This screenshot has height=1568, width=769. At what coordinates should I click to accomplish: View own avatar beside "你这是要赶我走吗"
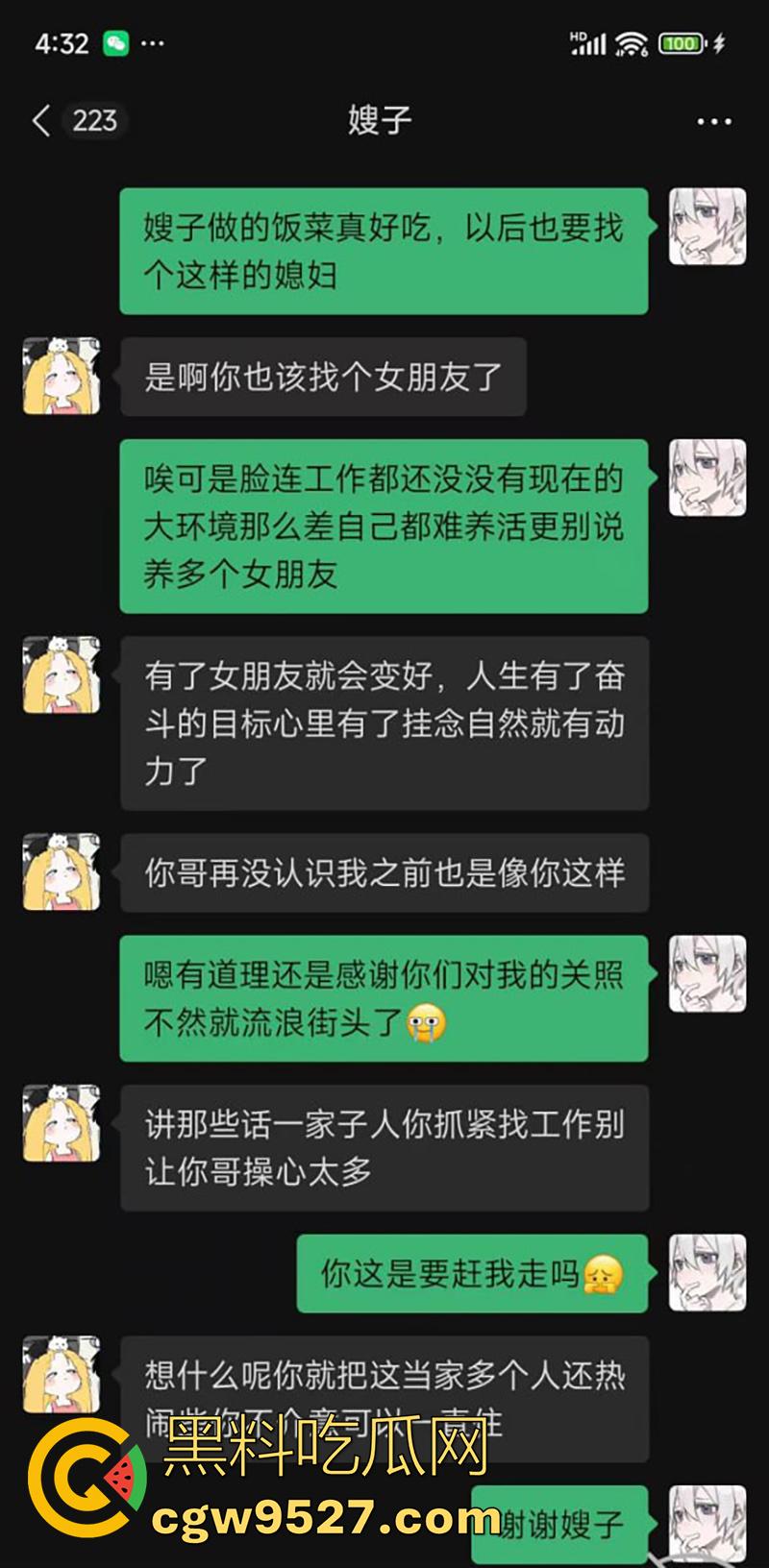[x=707, y=1272]
